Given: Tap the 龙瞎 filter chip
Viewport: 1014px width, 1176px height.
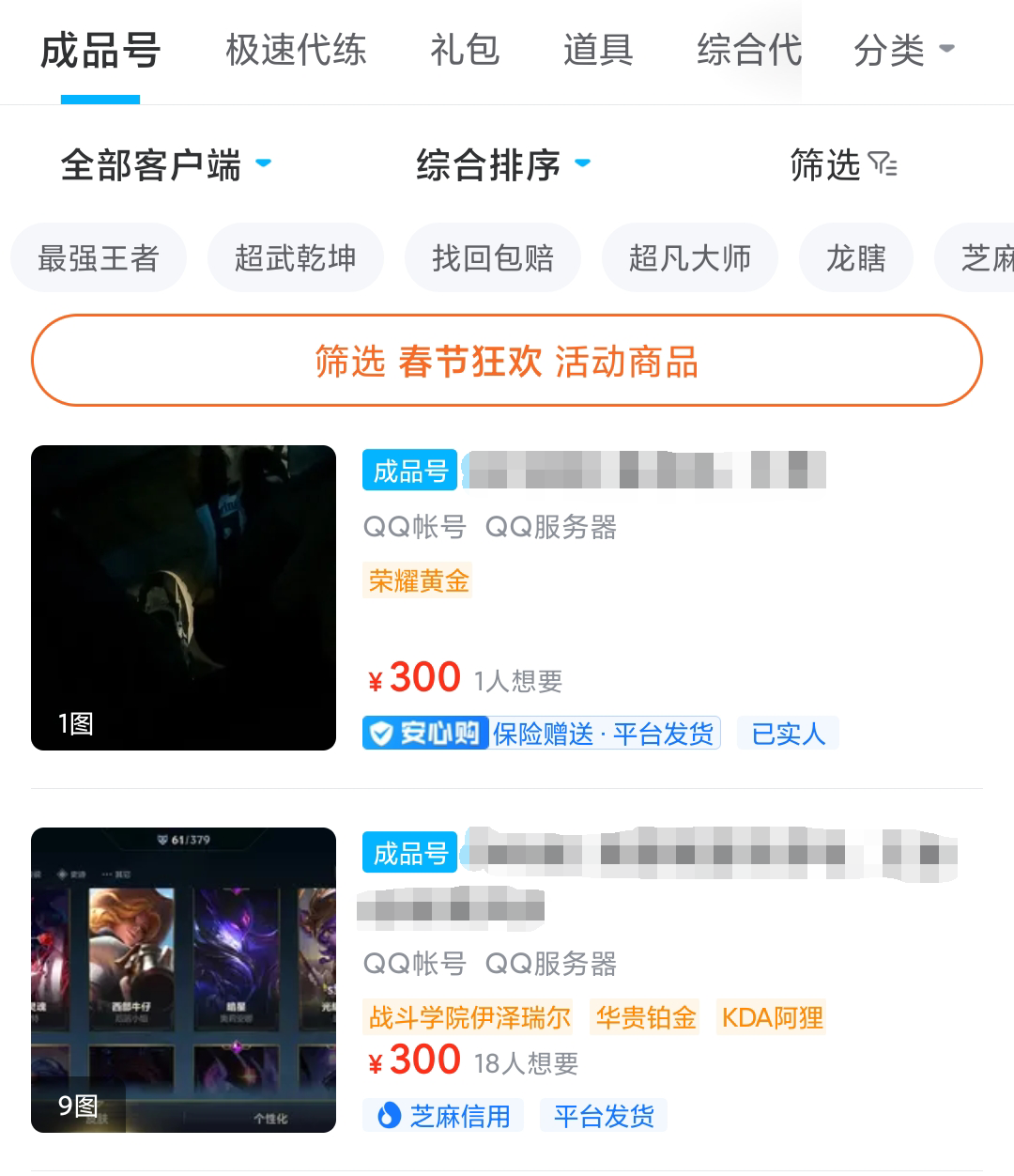Looking at the screenshot, I should point(855,257).
